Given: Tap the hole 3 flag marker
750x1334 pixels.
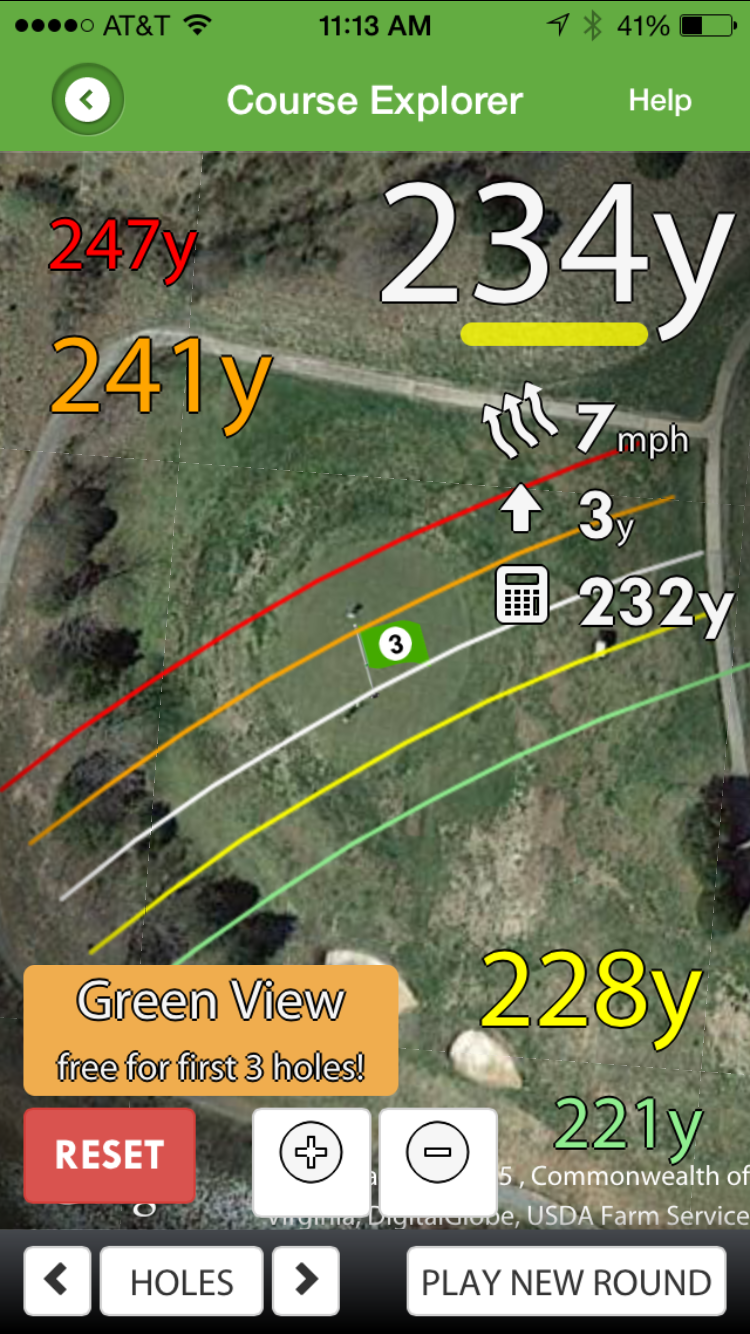Looking at the screenshot, I should tap(394, 645).
